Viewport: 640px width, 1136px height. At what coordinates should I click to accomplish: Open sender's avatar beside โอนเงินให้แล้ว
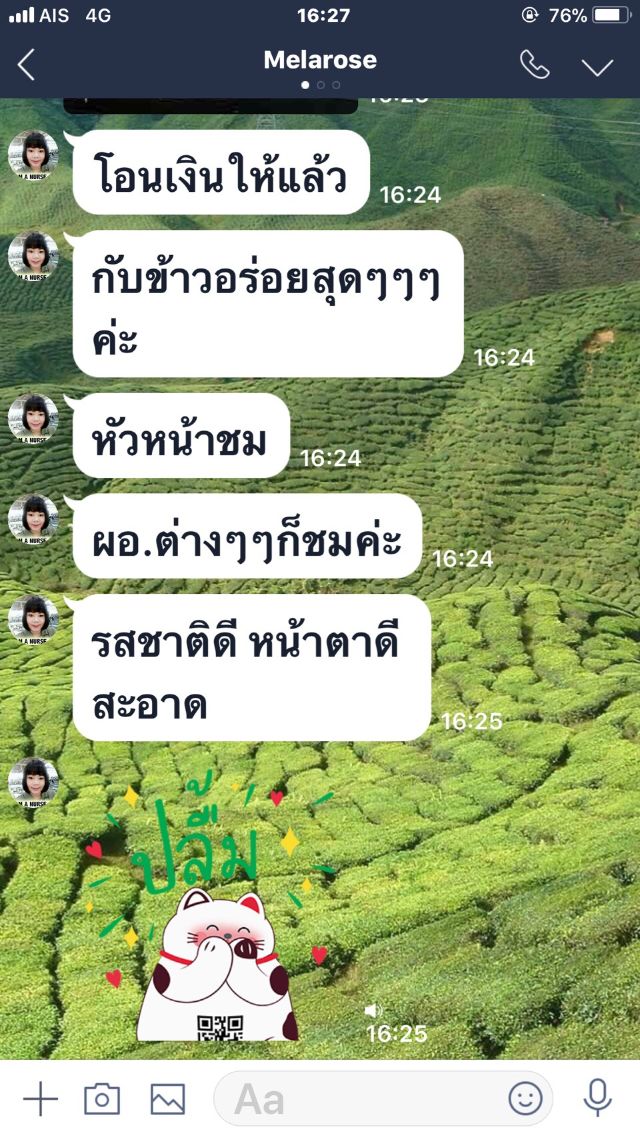(x=33, y=155)
